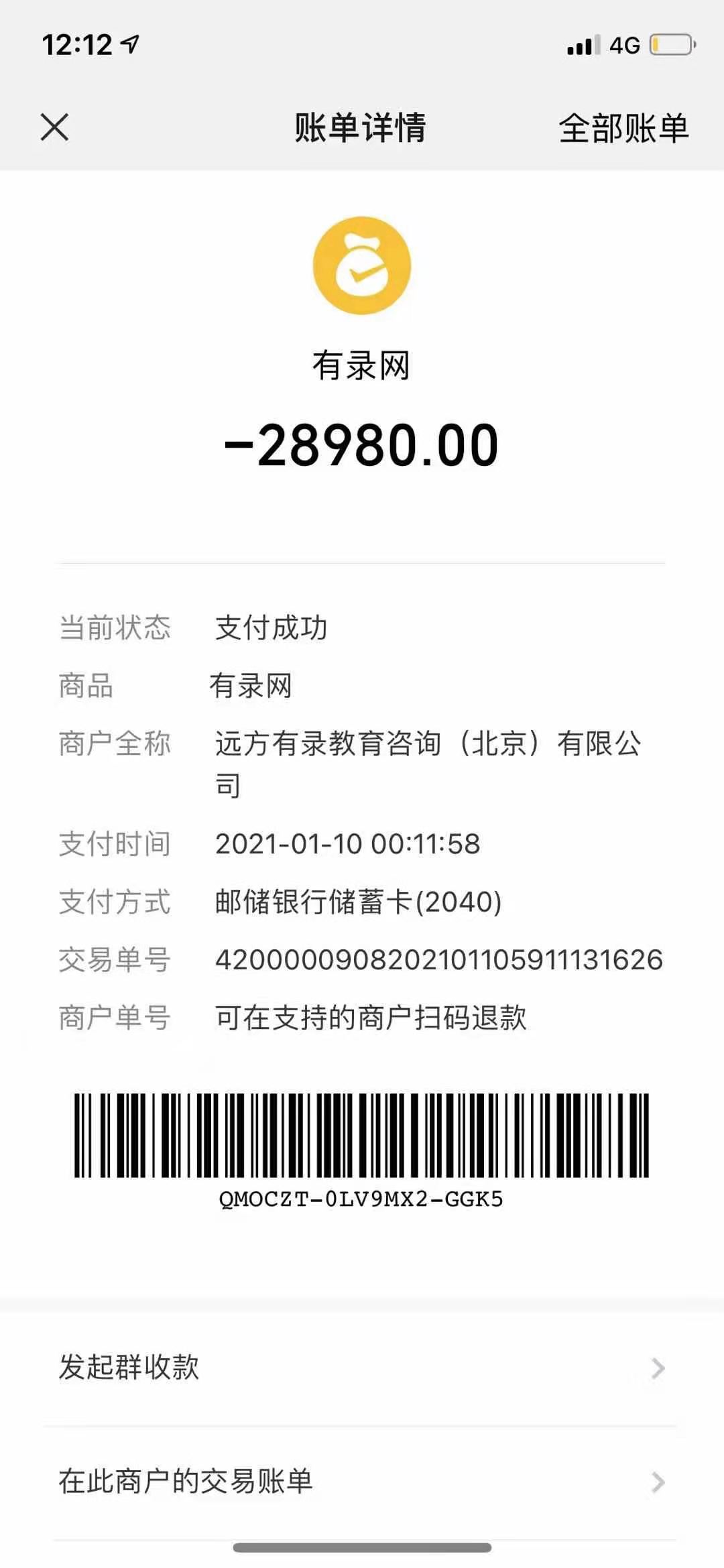The height and width of the screenshot is (1568, 724).
Task: Open 在此商户的交易账单 merchant transactions
Action: pos(362,1482)
